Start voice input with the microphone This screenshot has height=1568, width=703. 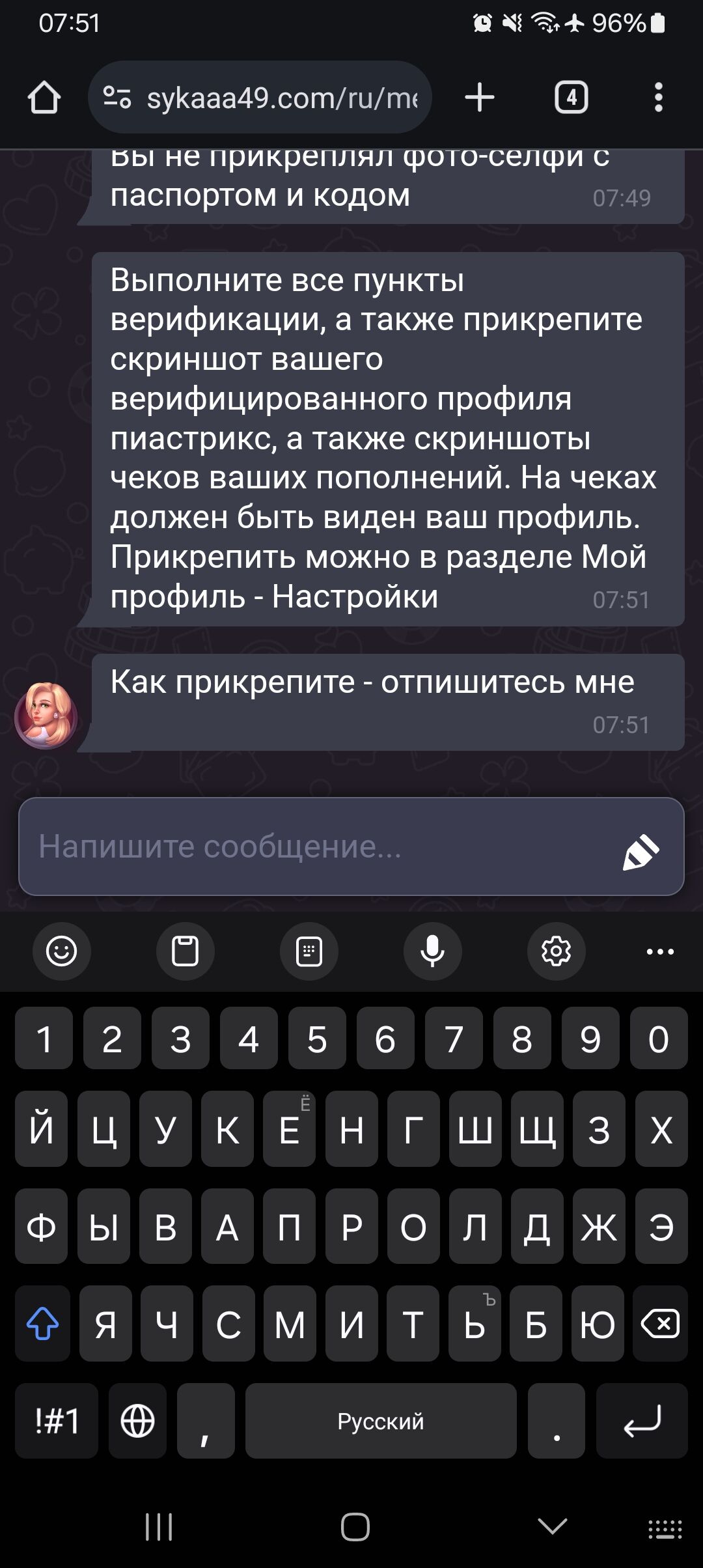[x=432, y=951]
